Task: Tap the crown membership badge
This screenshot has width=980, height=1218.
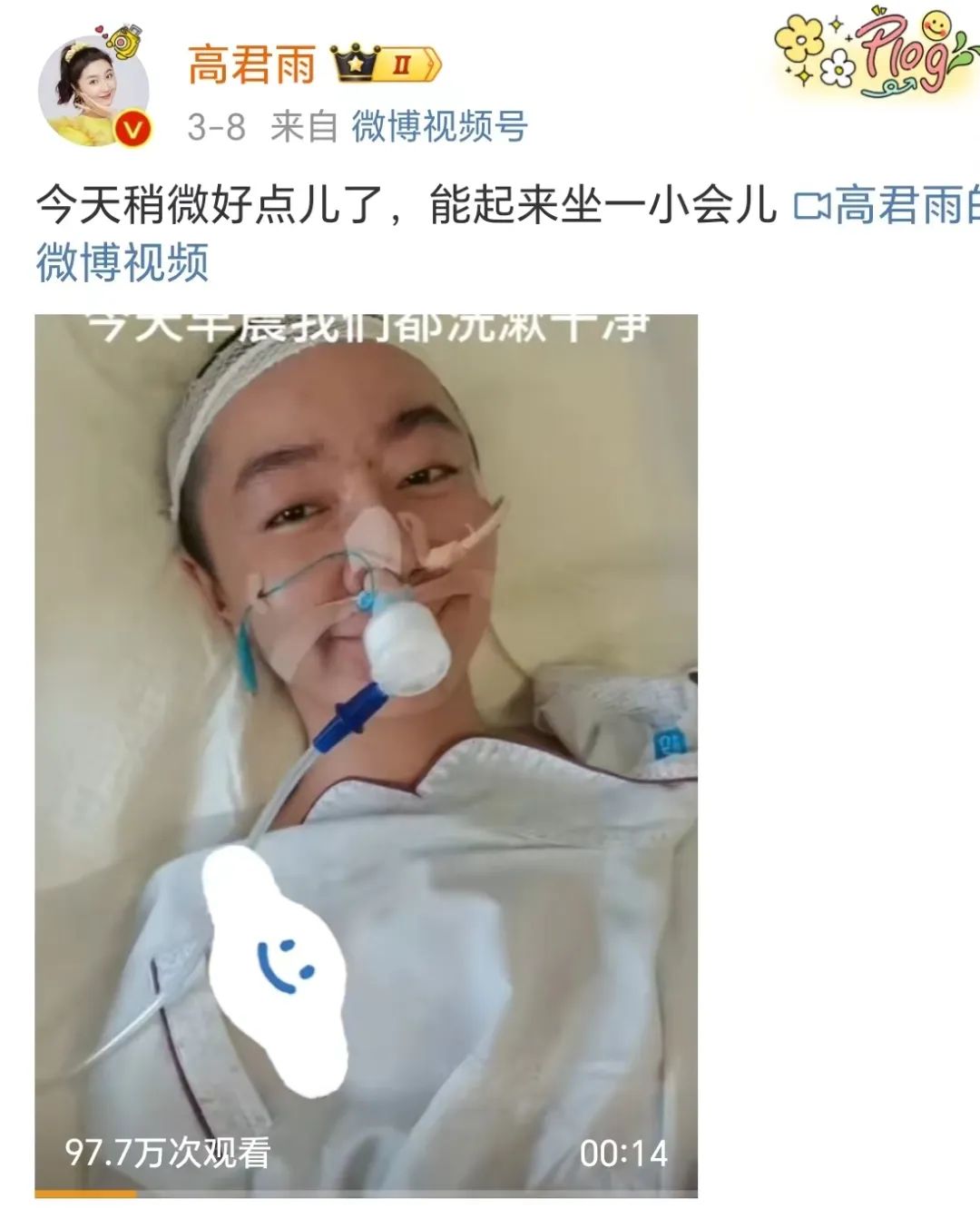Action: (x=387, y=65)
